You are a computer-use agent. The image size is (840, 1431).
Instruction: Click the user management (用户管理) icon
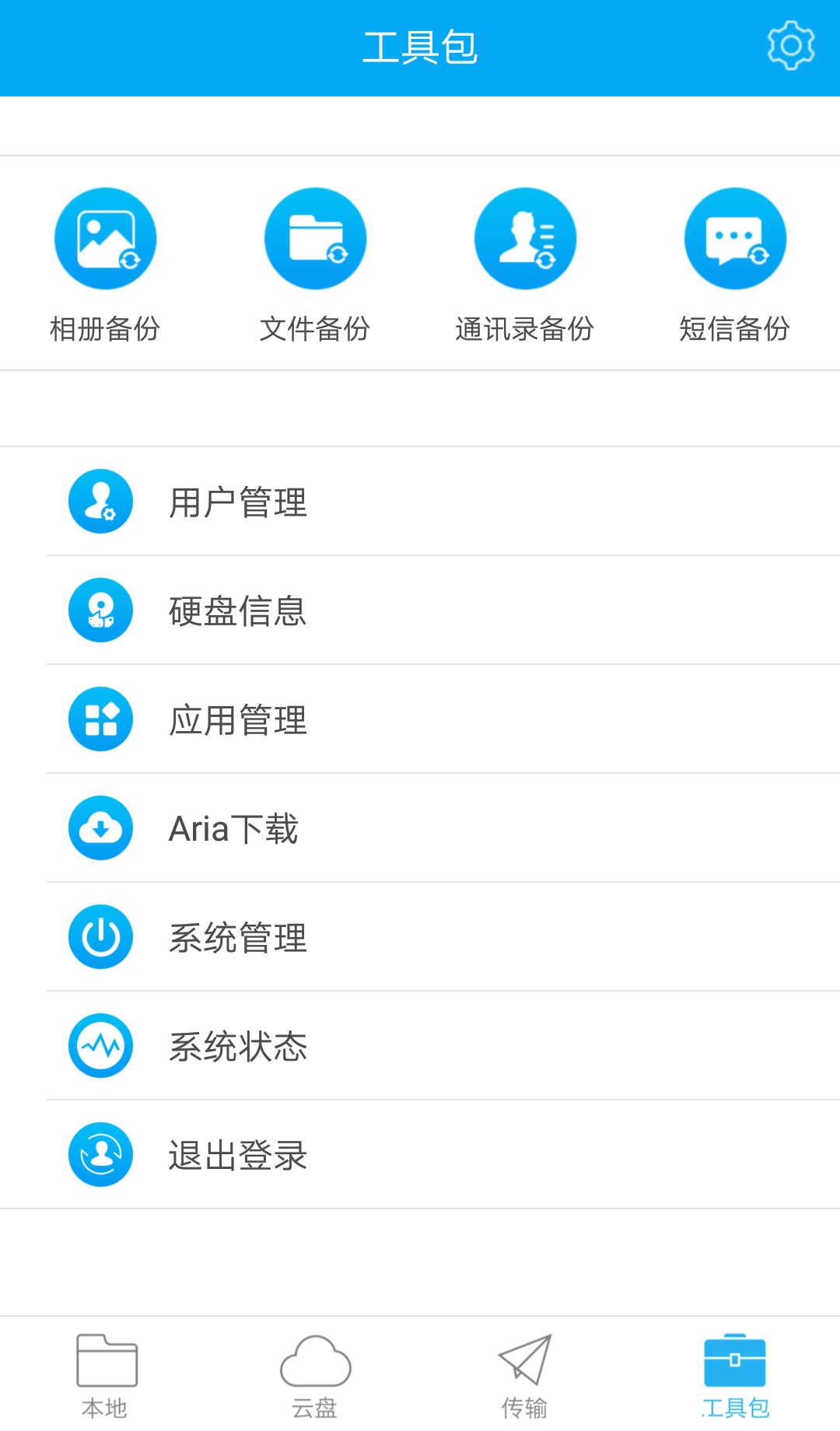[100, 502]
